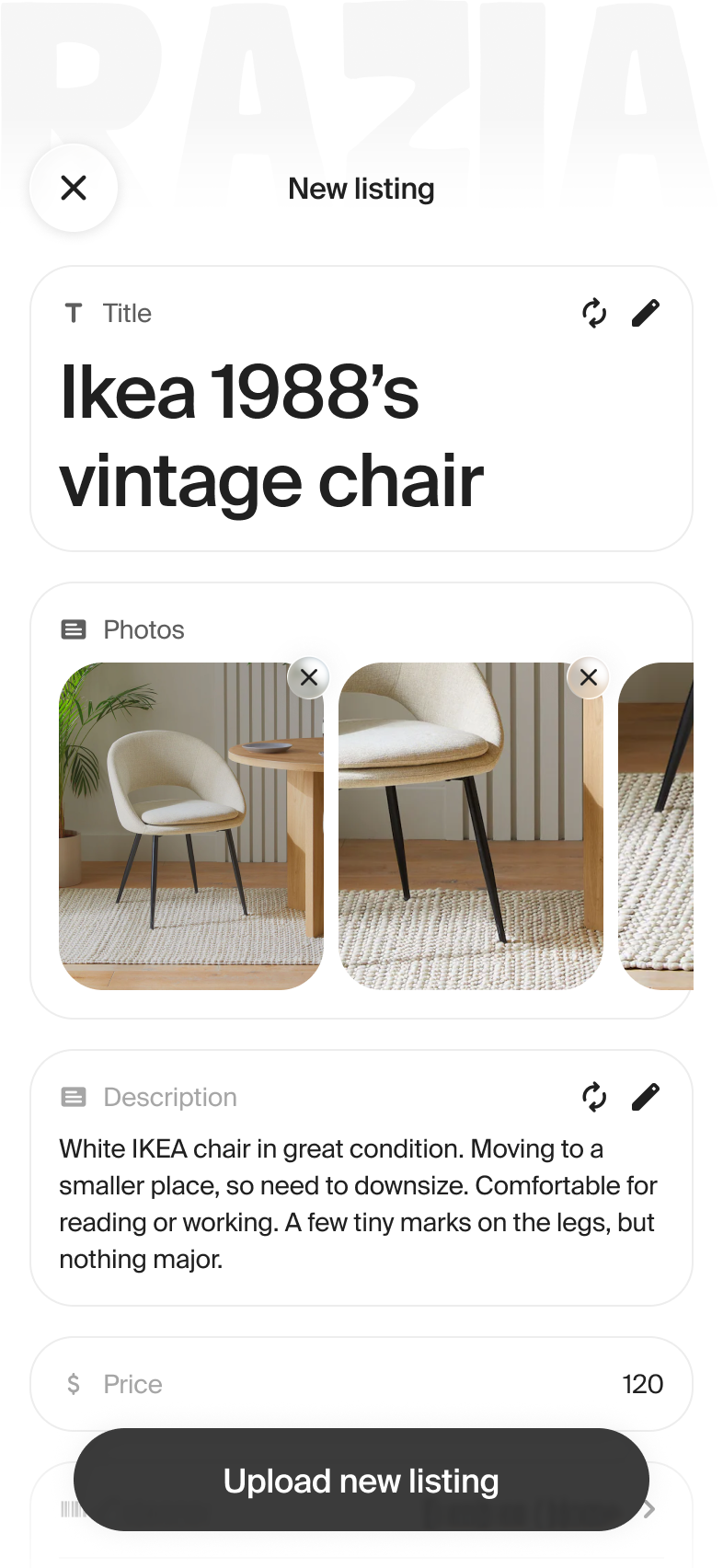The height and width of the screenshot is (1568, 723).
Task: Regenerate the description text
Action: [594, 1097]
